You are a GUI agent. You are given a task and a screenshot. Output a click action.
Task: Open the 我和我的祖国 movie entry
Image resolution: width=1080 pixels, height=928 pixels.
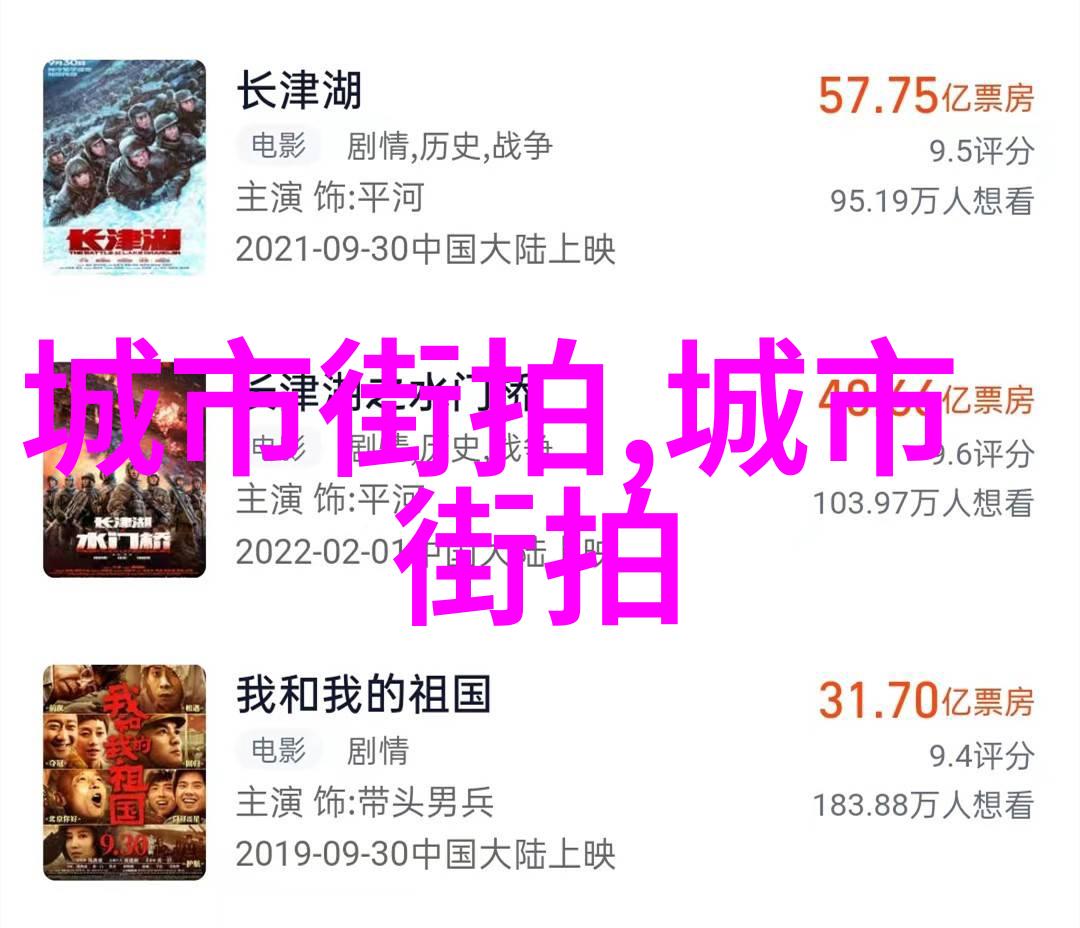[363, 695]
